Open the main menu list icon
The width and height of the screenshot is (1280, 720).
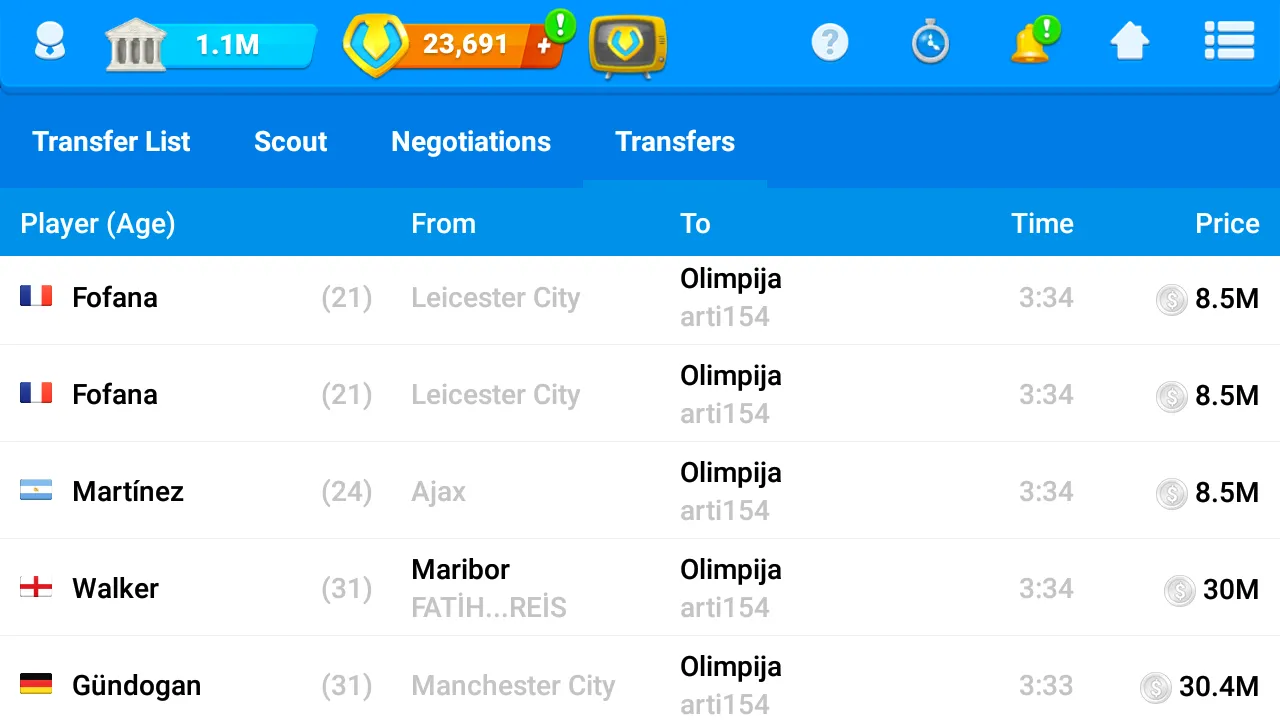(1229, 42)
